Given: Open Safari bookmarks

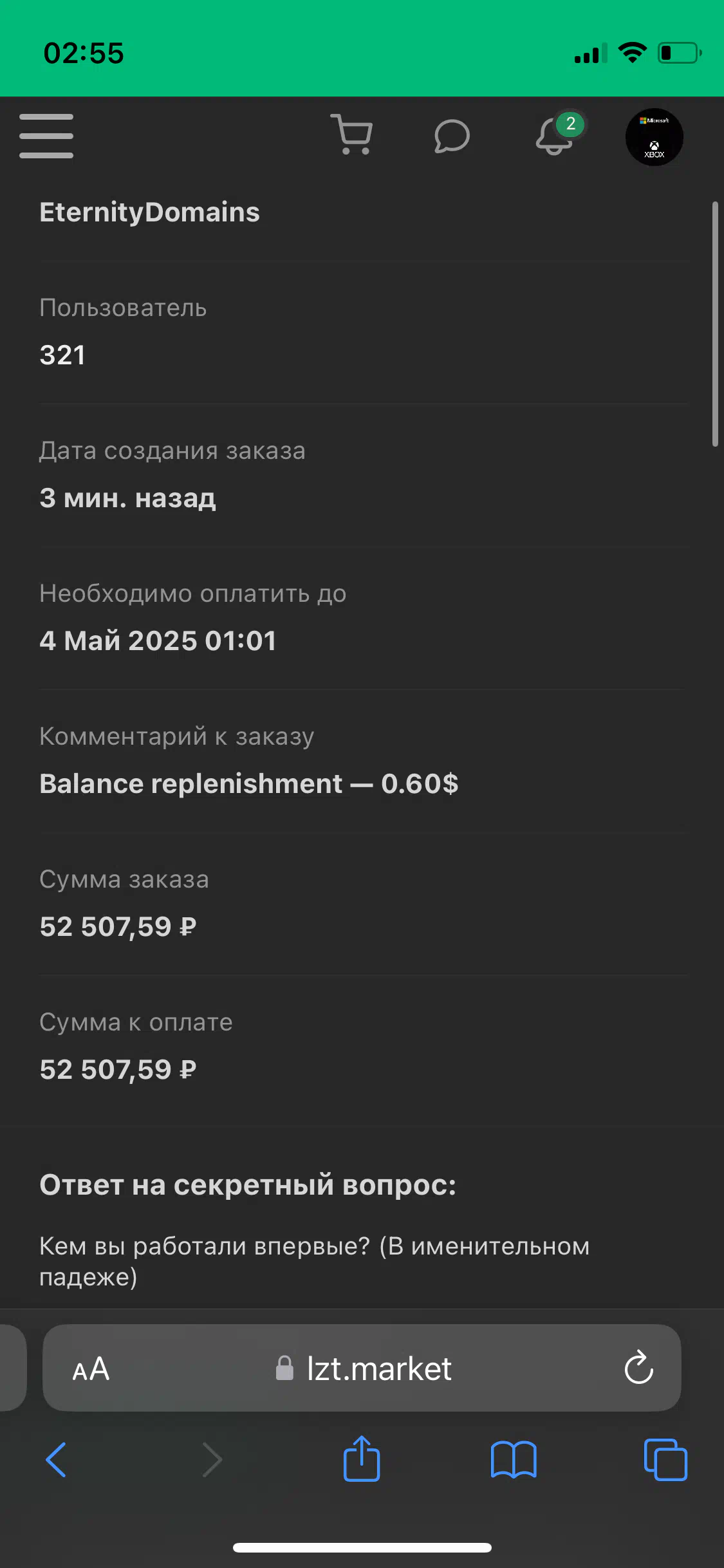Looking at the screenshot, I should [514, 1459].
